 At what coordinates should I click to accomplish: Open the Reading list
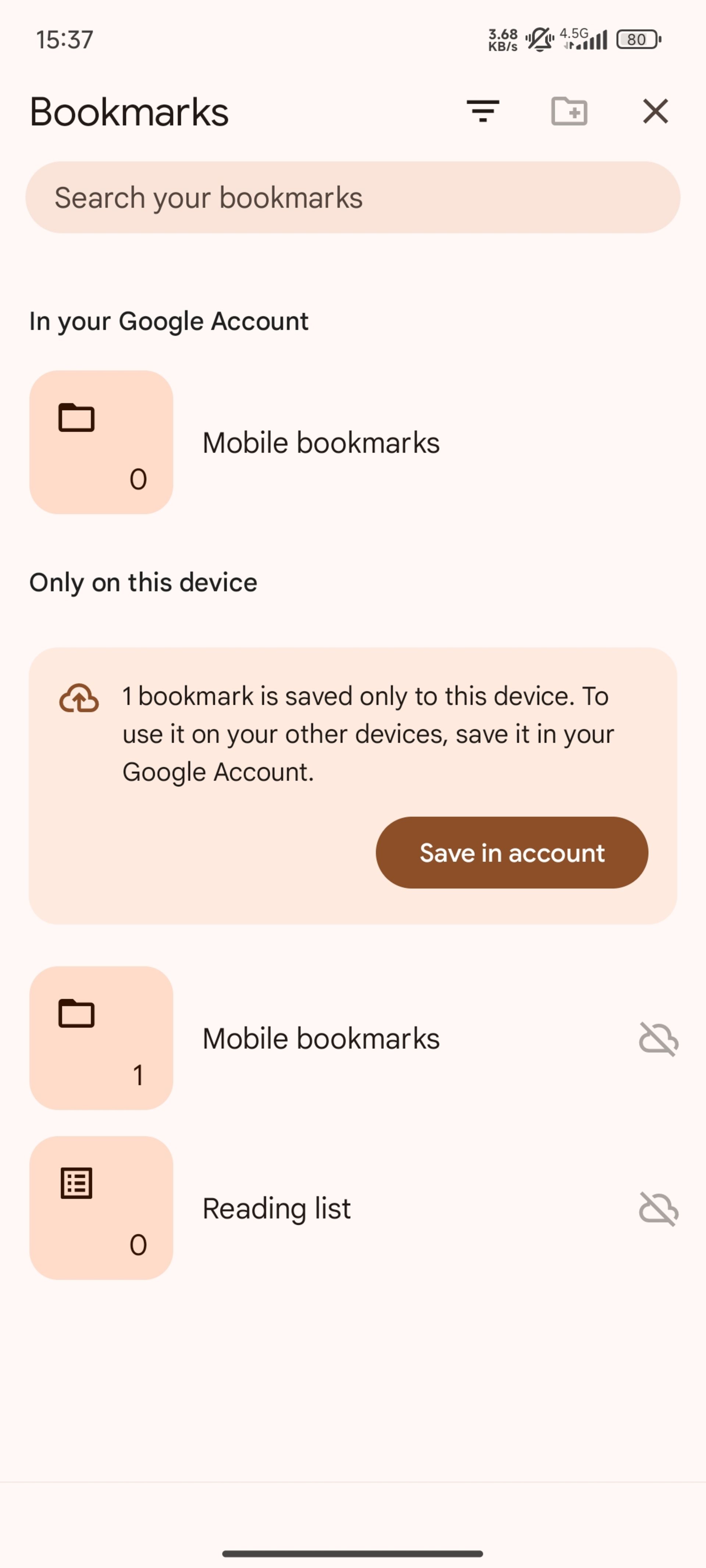(277, 1208)
